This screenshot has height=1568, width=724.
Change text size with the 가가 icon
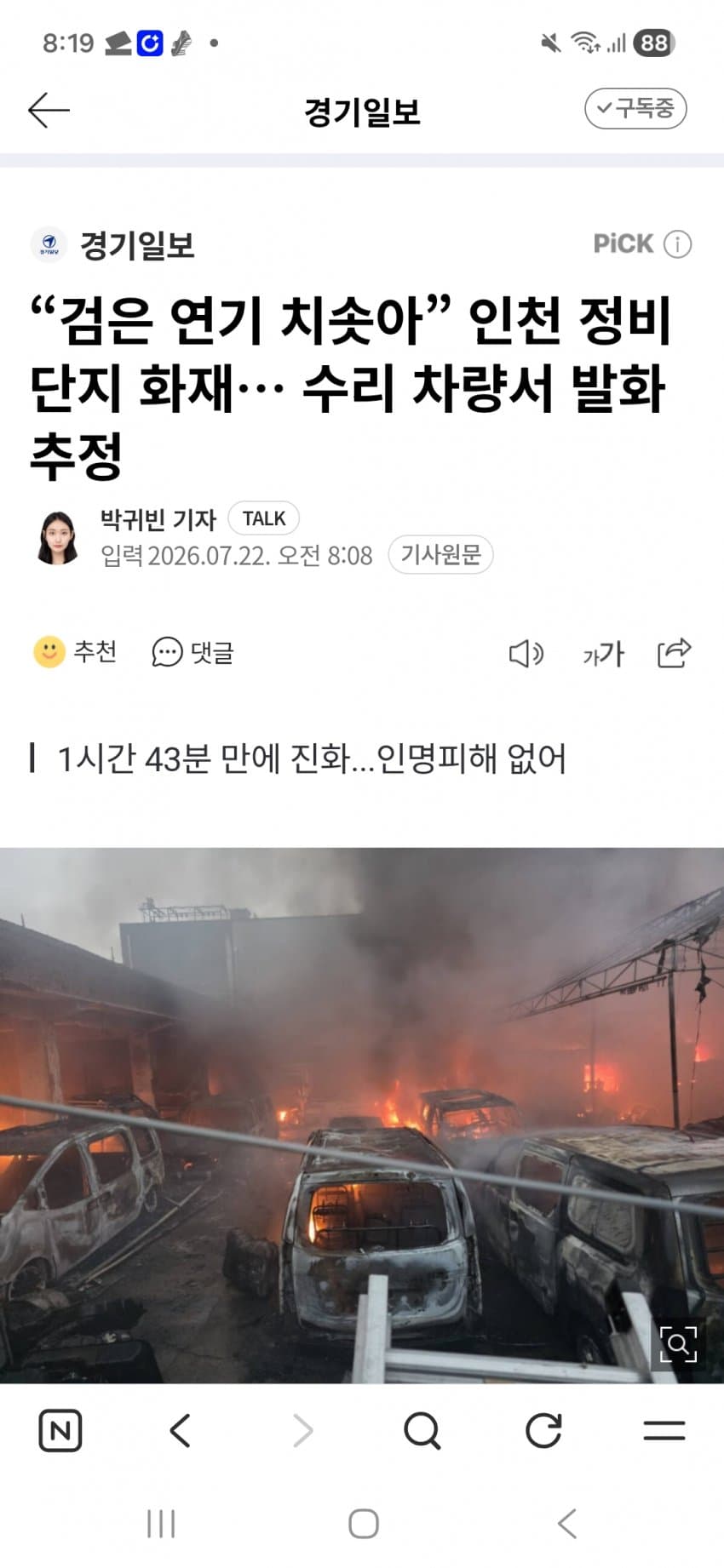coord(603,654)
